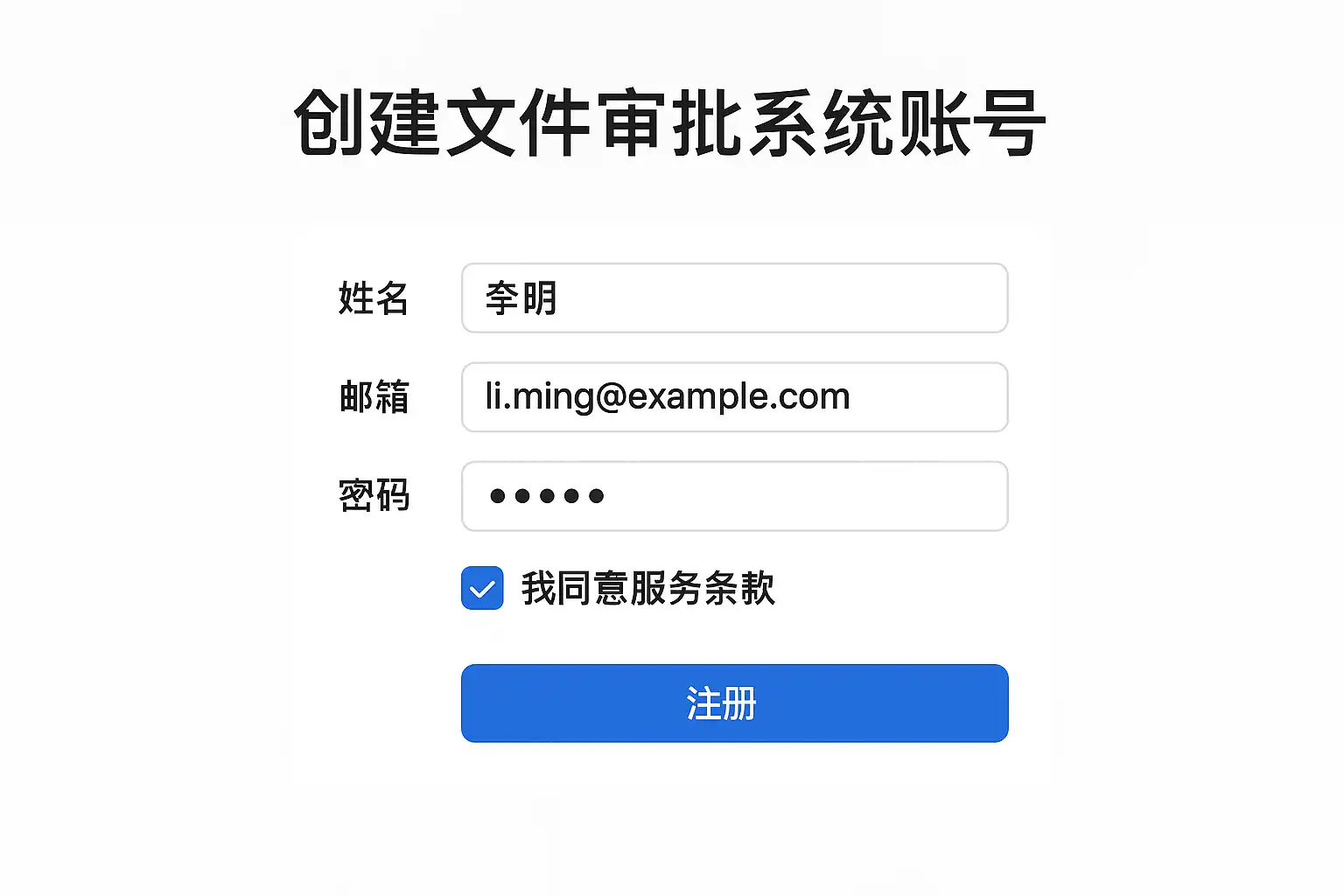The image size is (1344, 896).
Task: Uncheck the 我同意服务条款 checkbox
Action: pyautogui.click(x=482, y=588)
